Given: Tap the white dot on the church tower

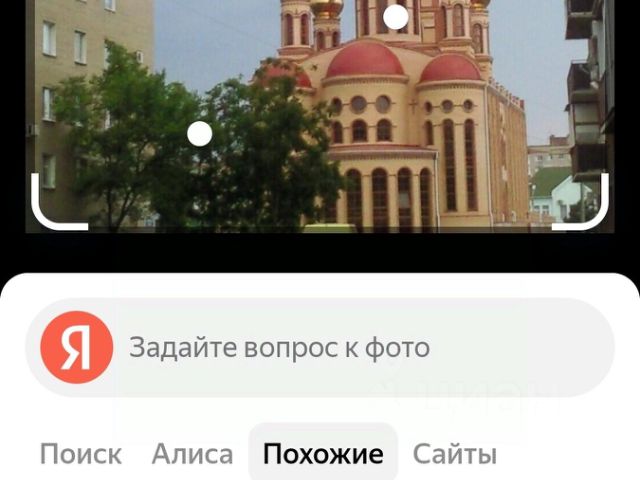Looking at the screenshot, I should coord(396,17).
